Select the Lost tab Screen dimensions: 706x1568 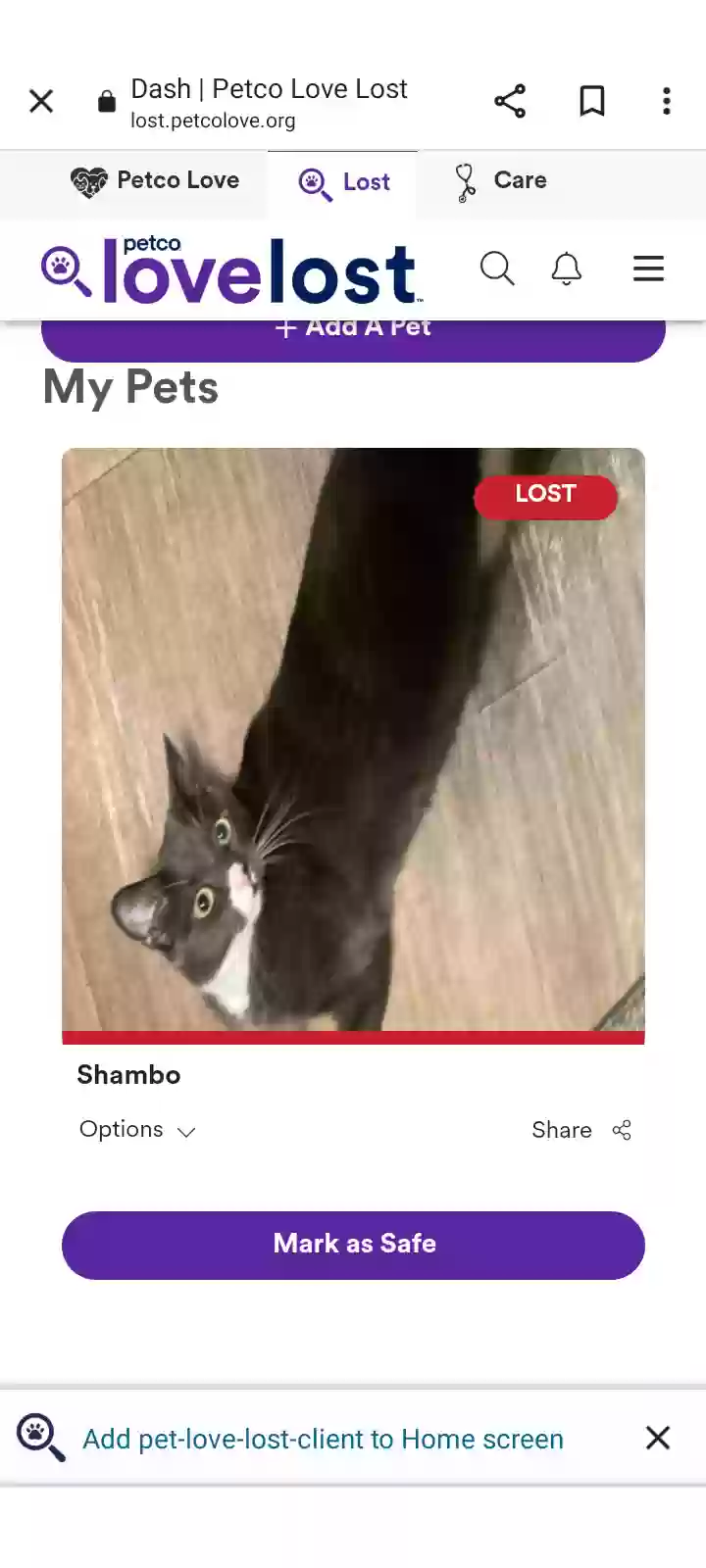(344, 182)
